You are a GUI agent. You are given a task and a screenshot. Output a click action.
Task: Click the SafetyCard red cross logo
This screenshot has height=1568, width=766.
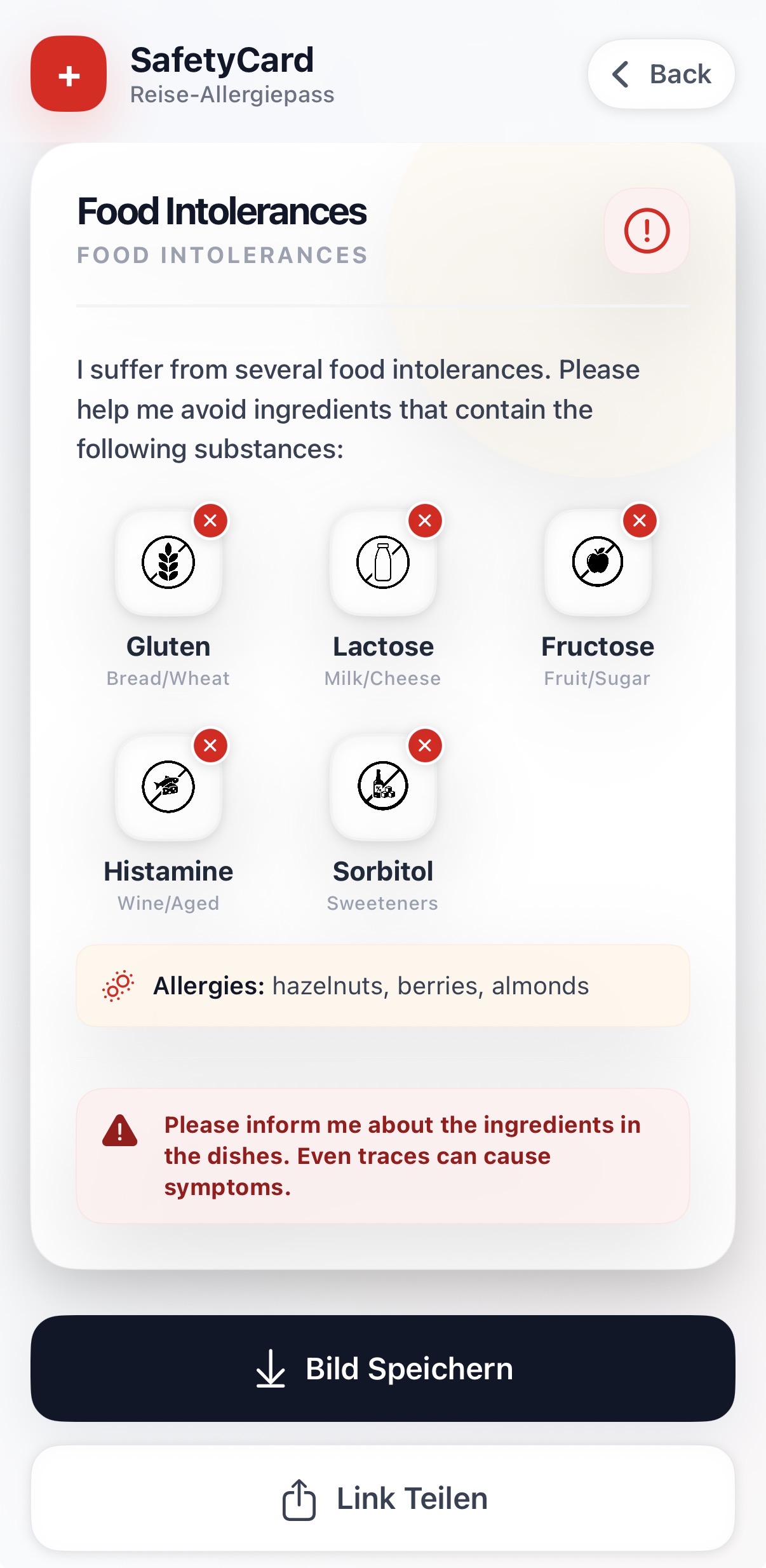click(x=68, y=74)
